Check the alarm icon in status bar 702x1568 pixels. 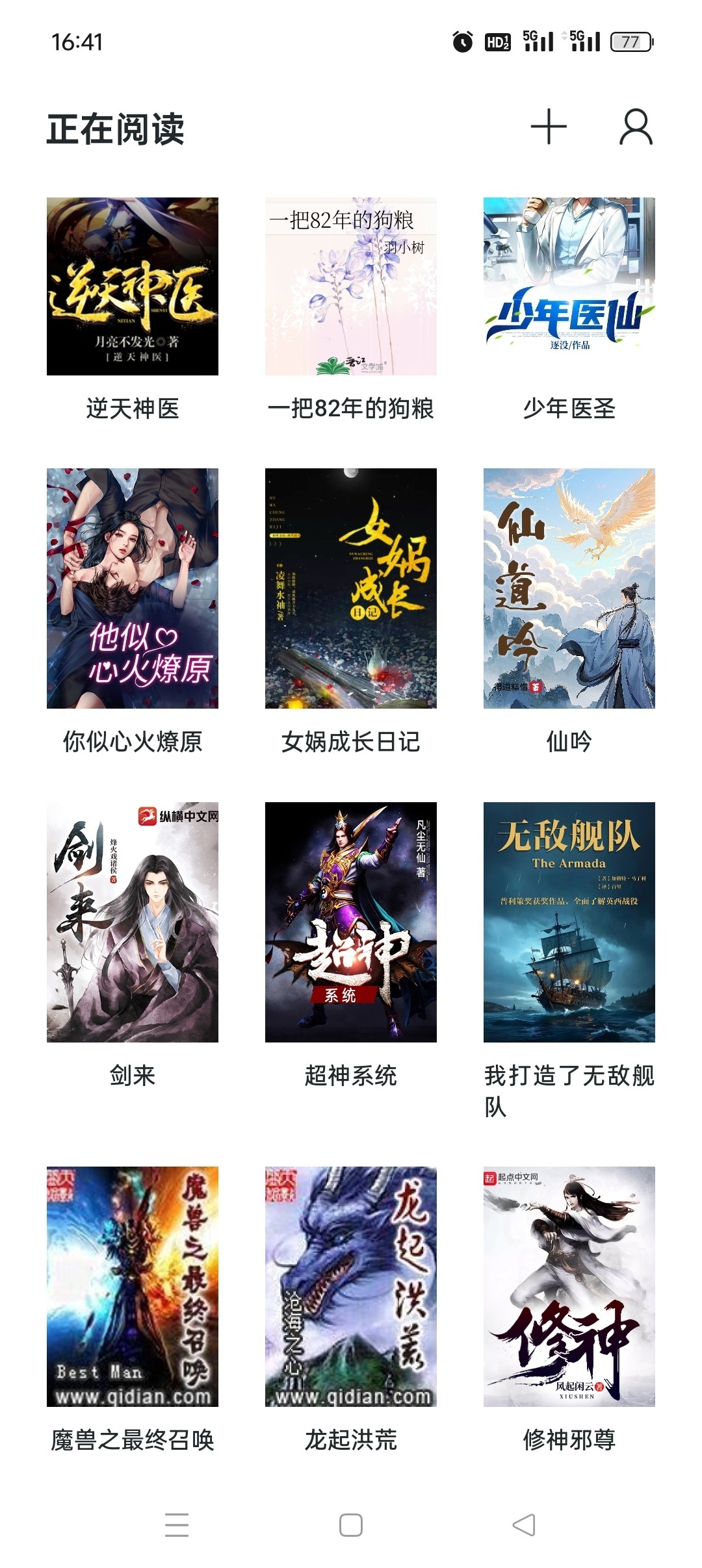tap(461, 40)
